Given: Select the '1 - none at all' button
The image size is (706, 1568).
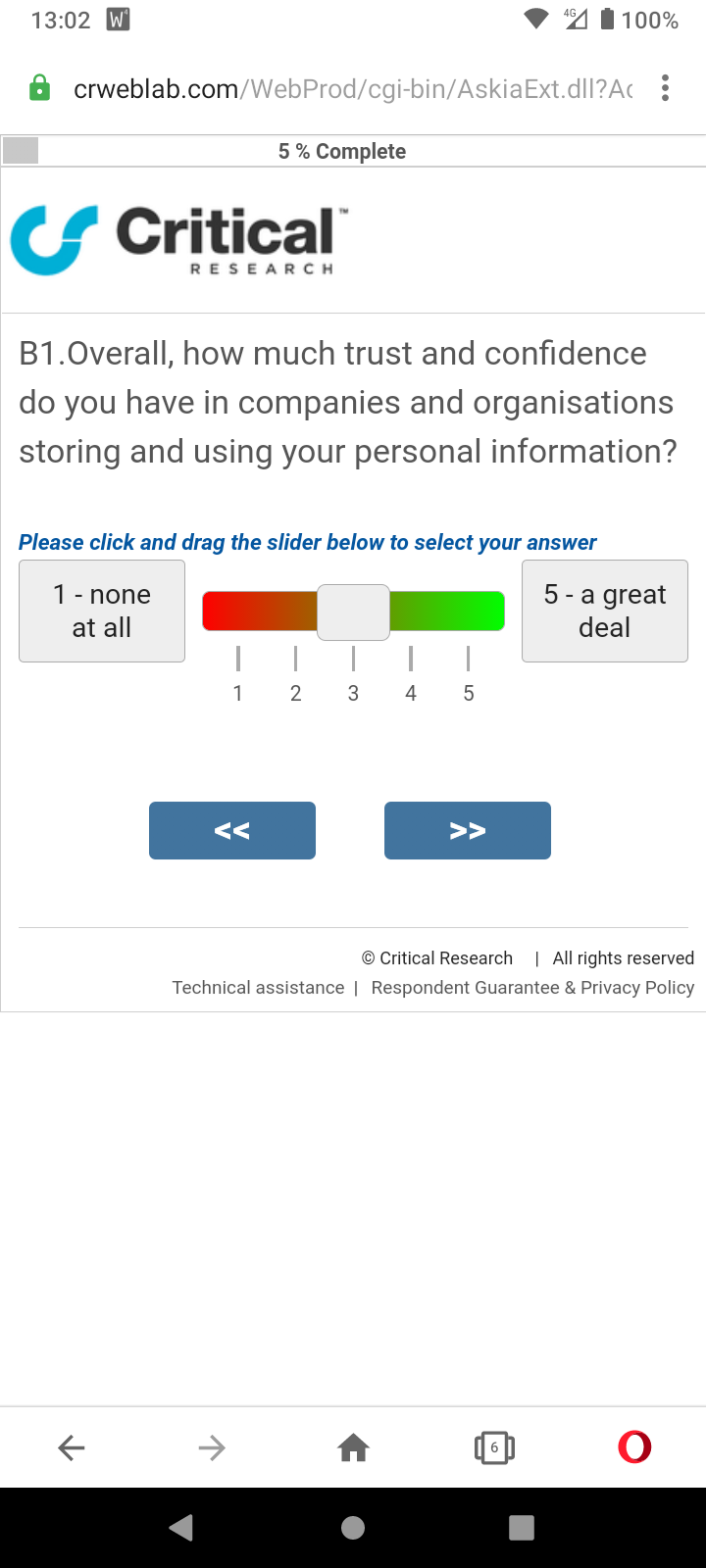Looking at the screenshot, I should [102, 611].
